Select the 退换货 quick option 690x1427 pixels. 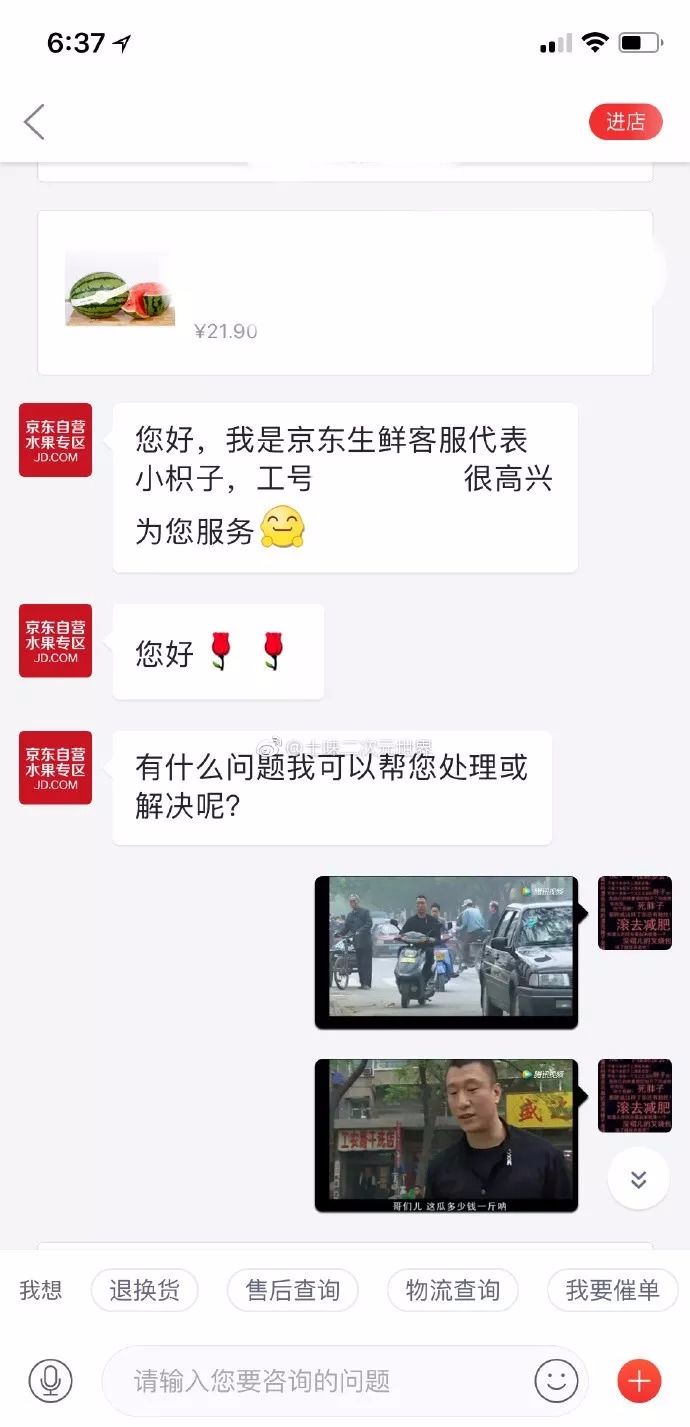tap(145, 1291)
